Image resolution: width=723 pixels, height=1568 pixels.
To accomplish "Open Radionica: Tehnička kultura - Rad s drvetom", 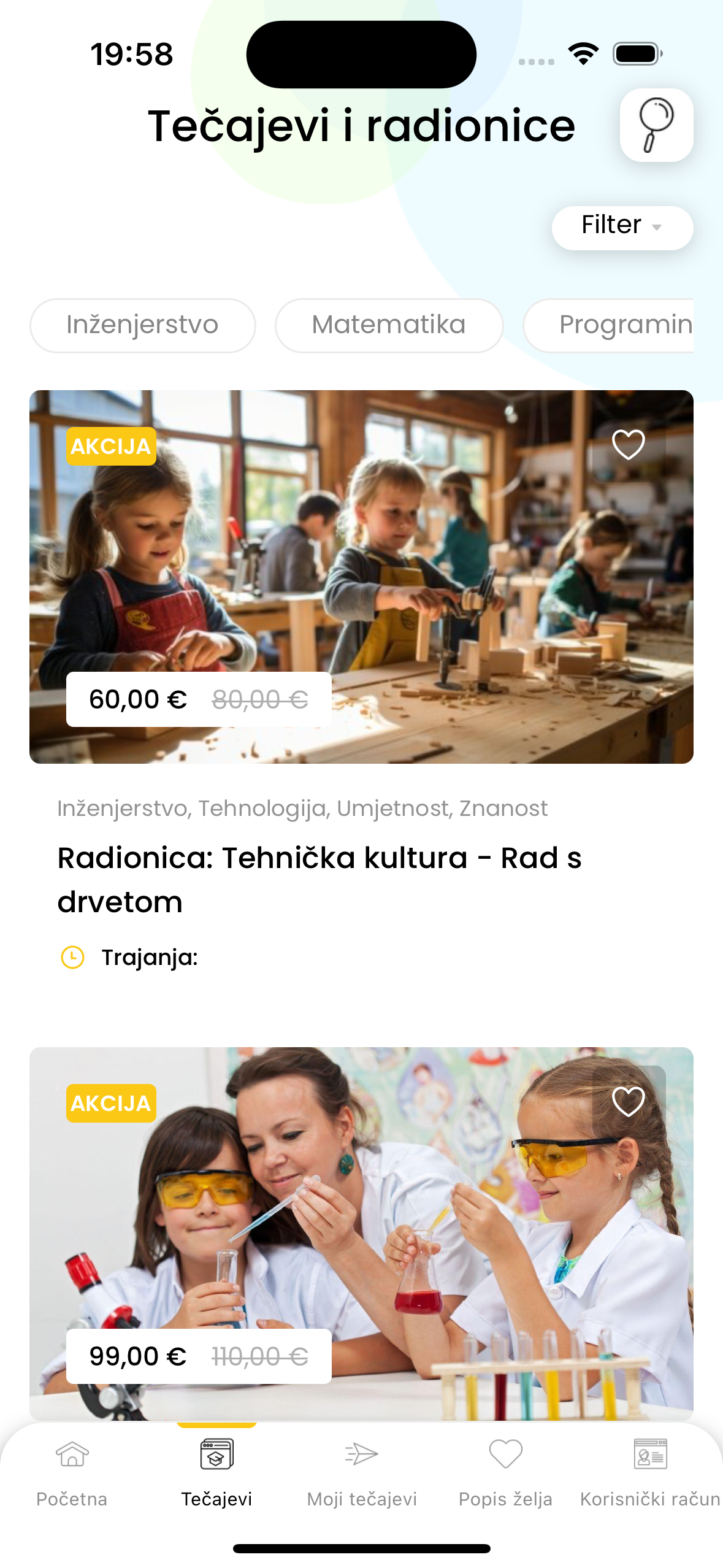I will [319, 880].
